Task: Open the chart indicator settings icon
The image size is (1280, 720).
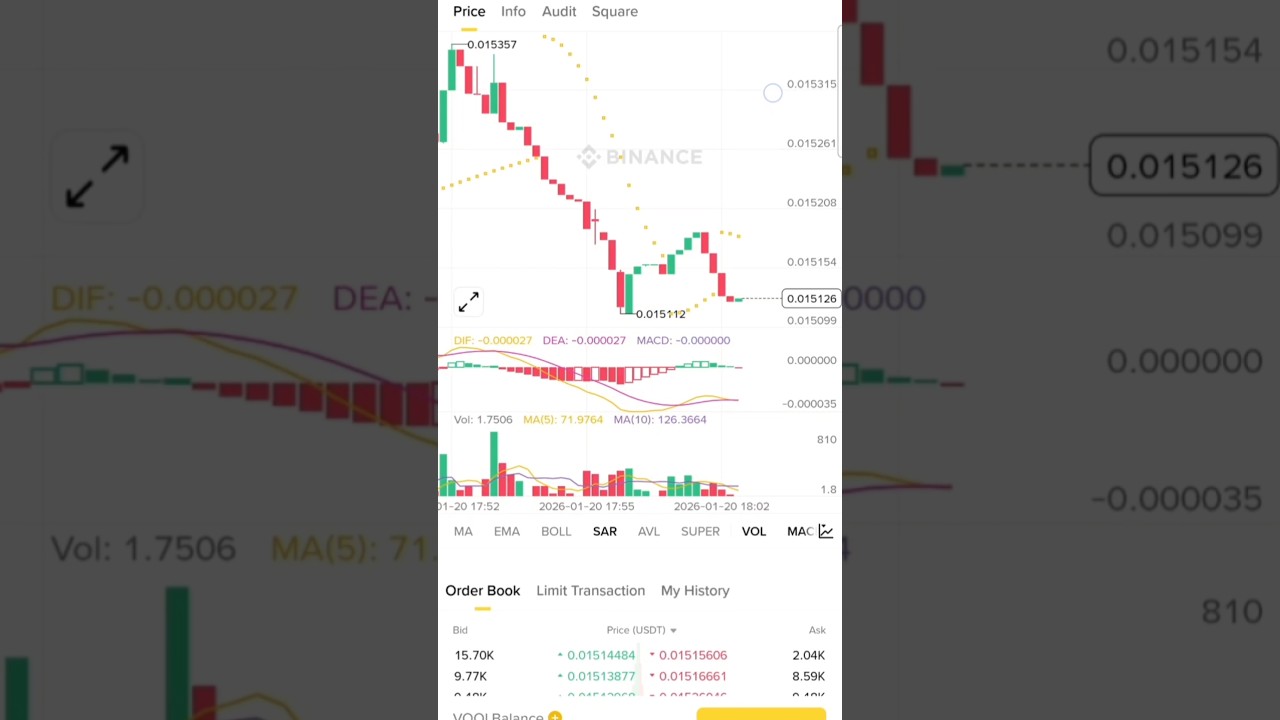Action: pos(826,532)
